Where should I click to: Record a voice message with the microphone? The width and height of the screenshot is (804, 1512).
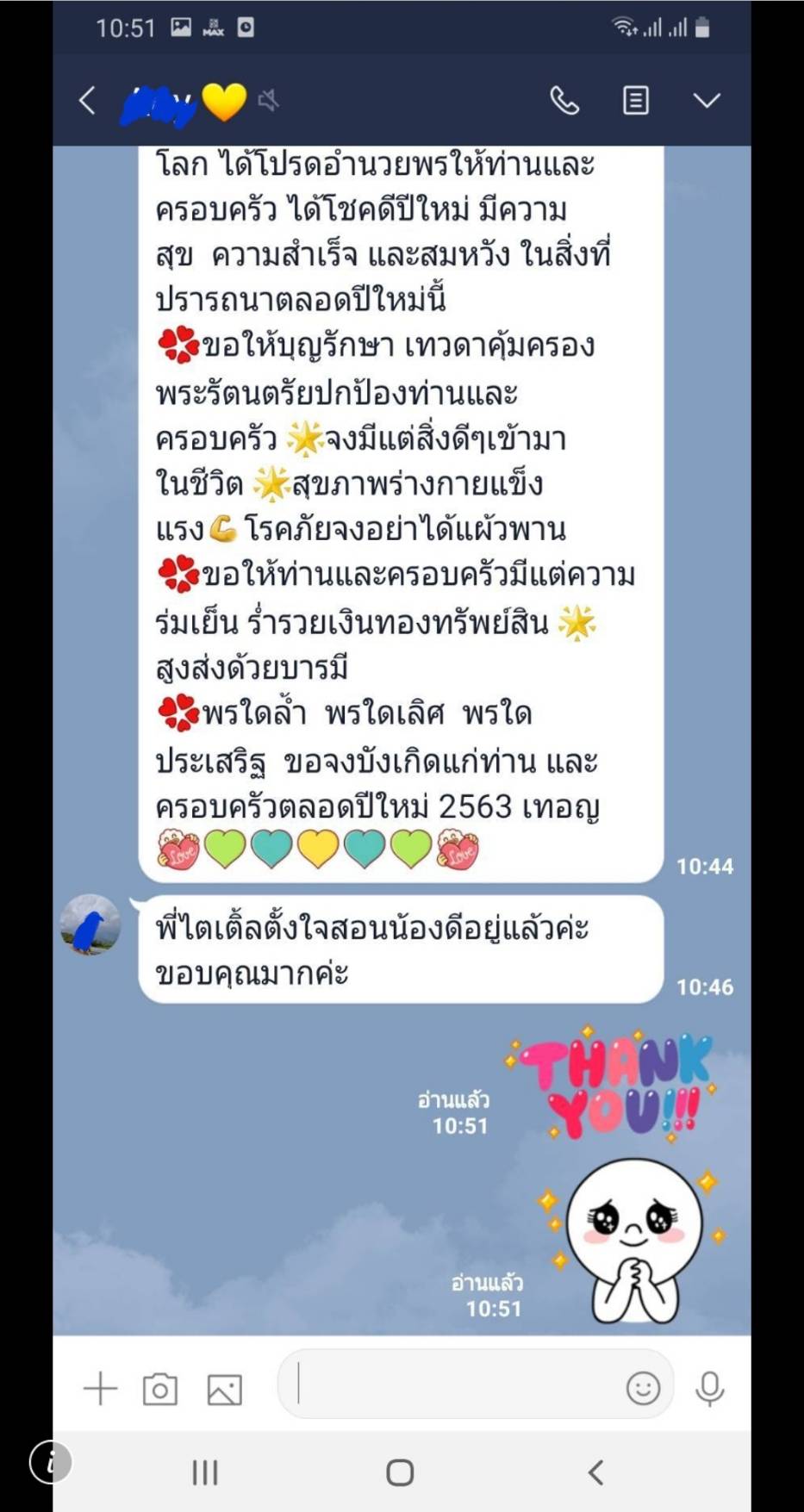pos(710,1389)
